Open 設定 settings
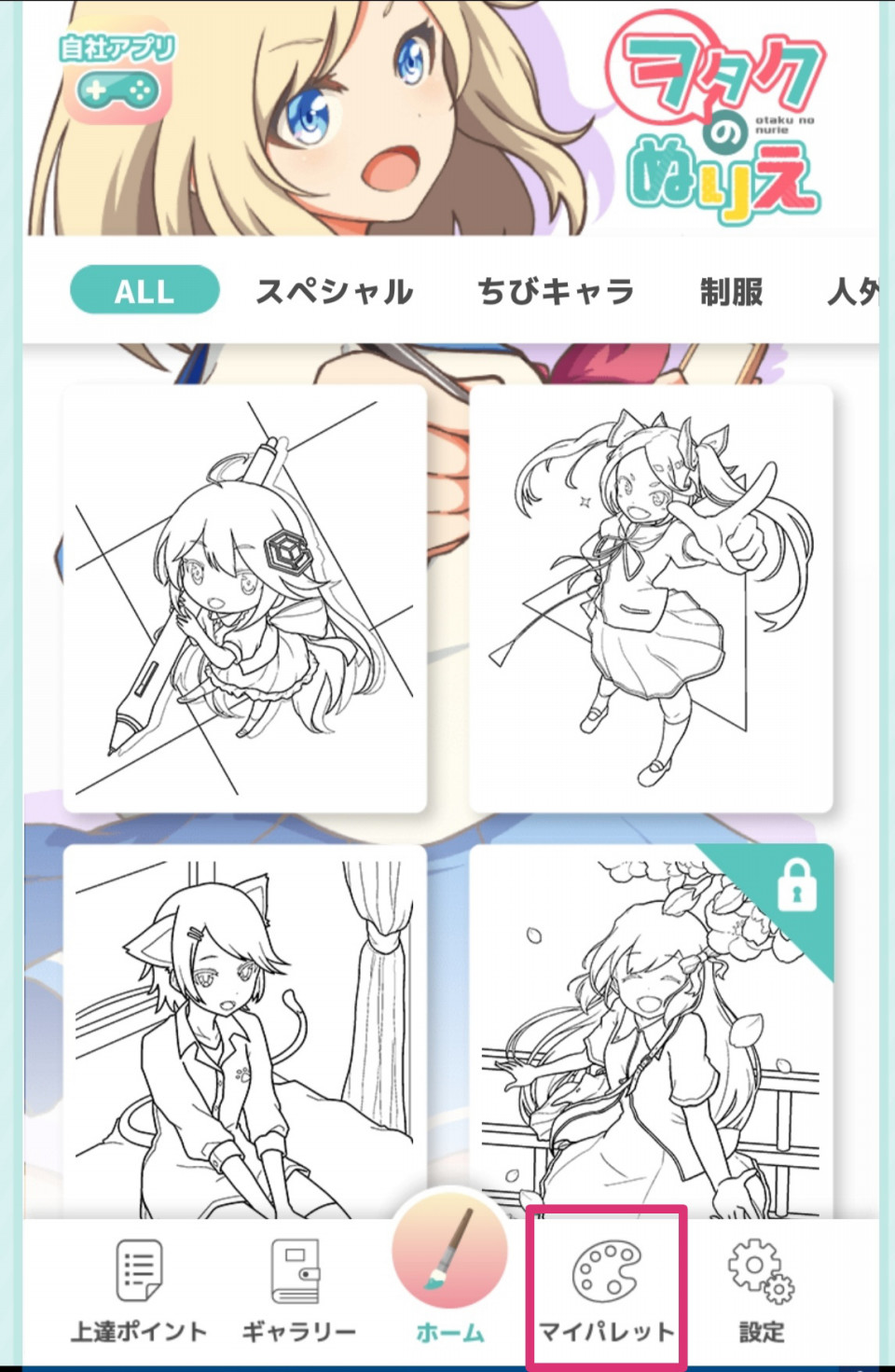This screenshot has height=1372, width=895. (761, 1289)
